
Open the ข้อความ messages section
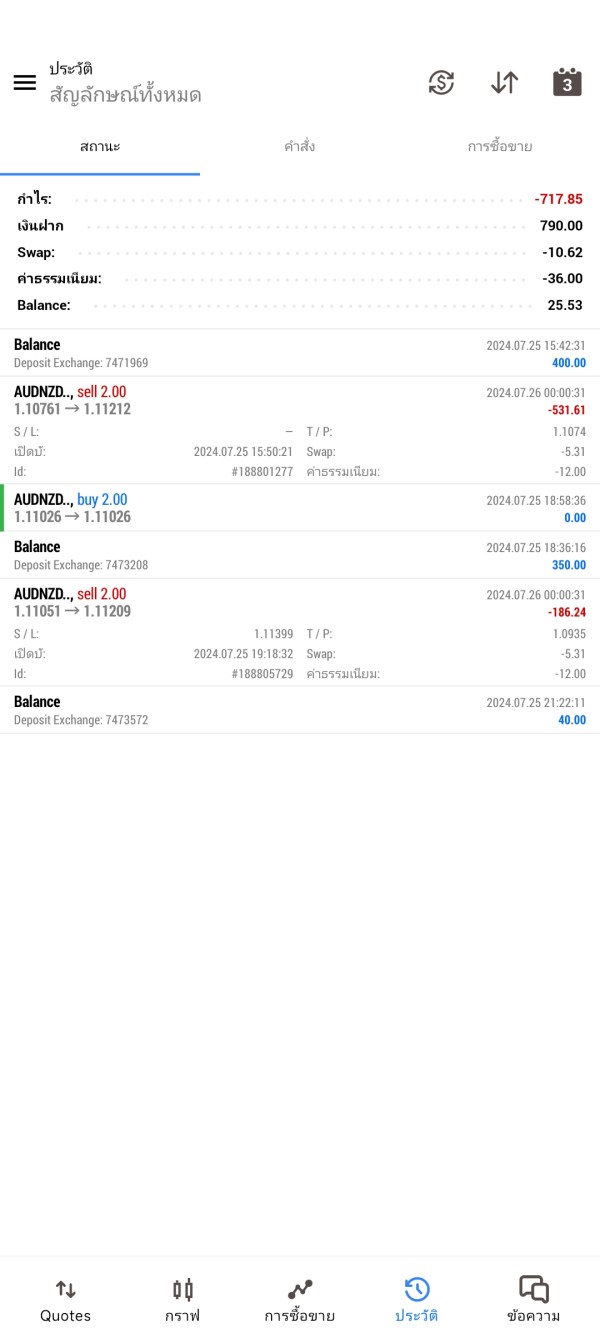pyautogui.click(x=533, y=1299)
